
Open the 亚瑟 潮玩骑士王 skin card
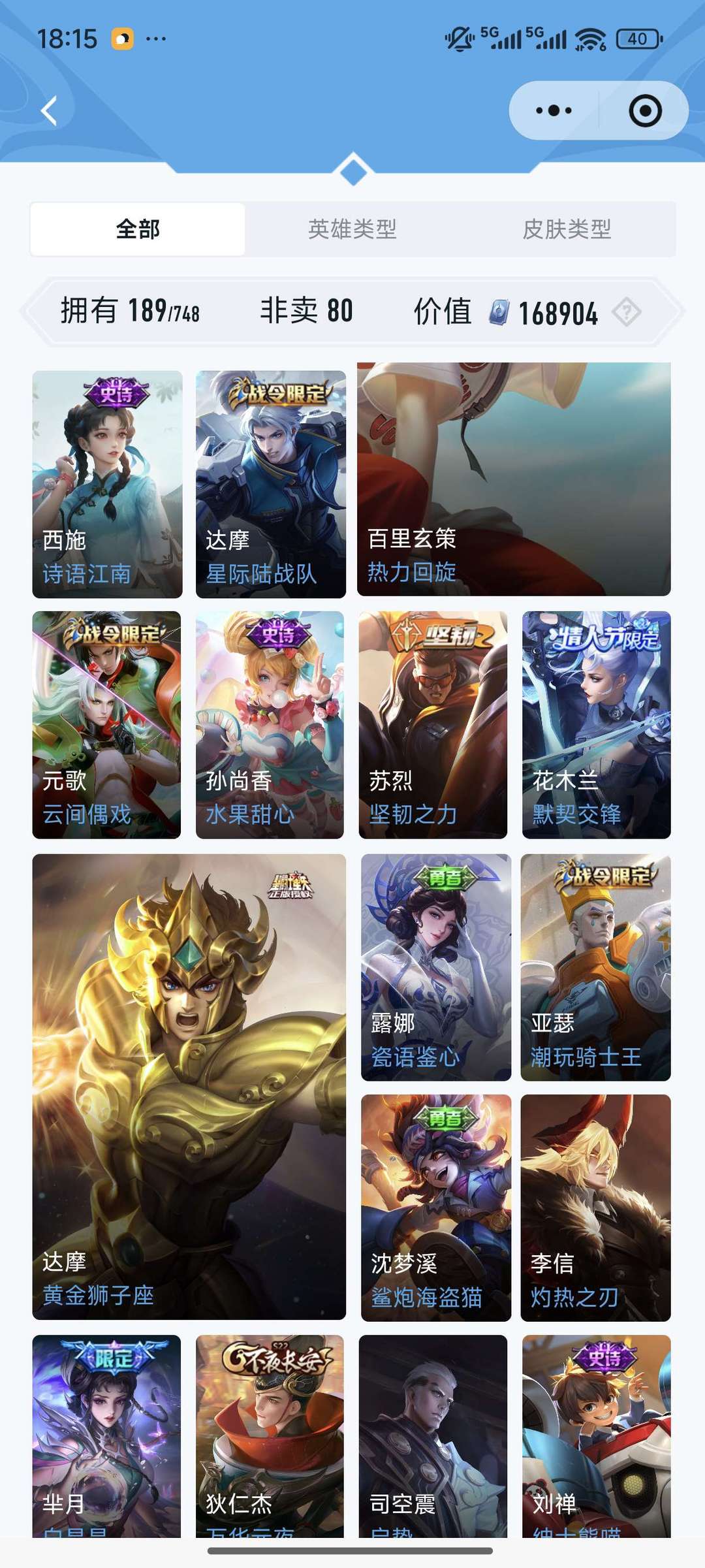pyautogui.click(x=595, y=967)
